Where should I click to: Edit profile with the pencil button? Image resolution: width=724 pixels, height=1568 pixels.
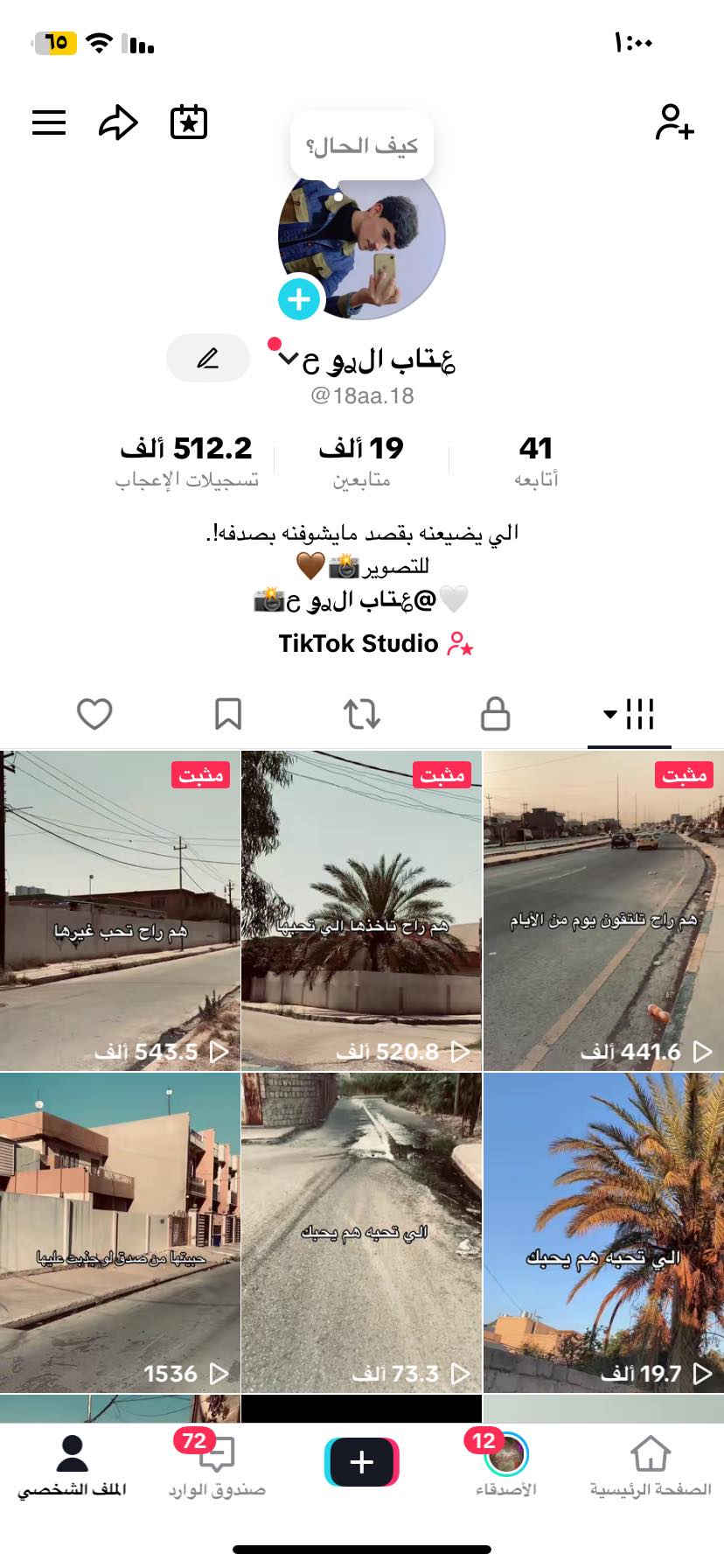click(208, 358)
